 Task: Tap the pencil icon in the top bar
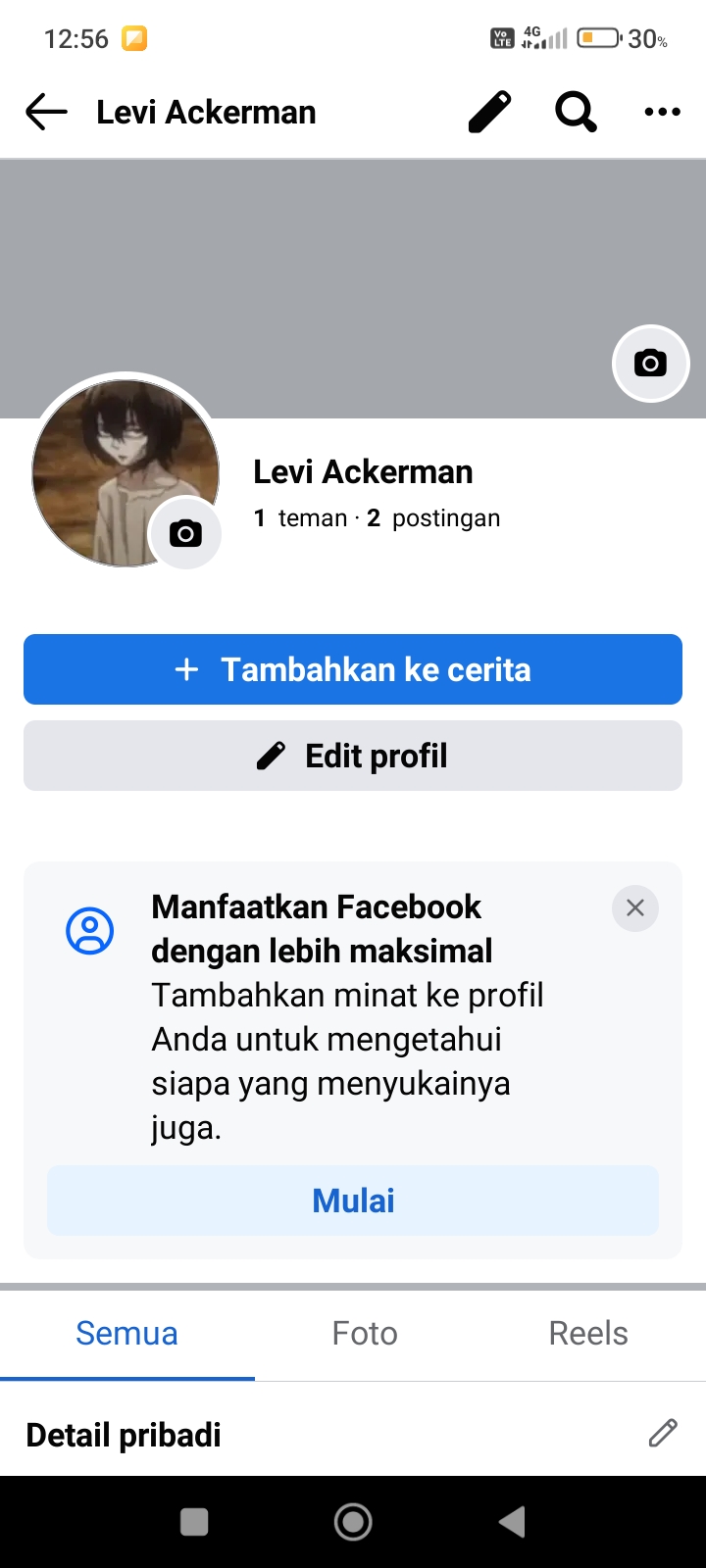click(489, 113)
